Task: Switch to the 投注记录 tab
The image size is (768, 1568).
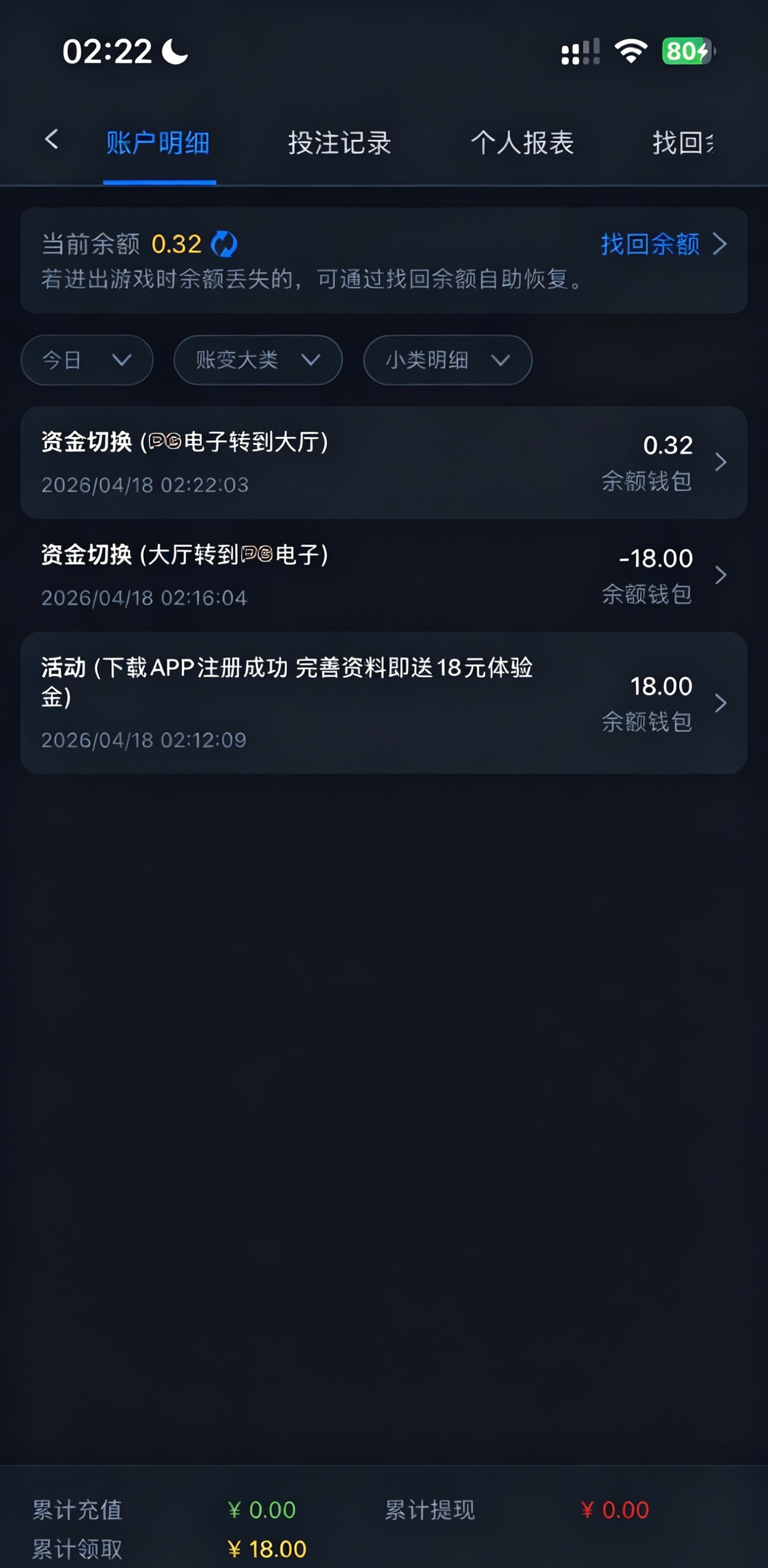Action: (x=339, y=143)
